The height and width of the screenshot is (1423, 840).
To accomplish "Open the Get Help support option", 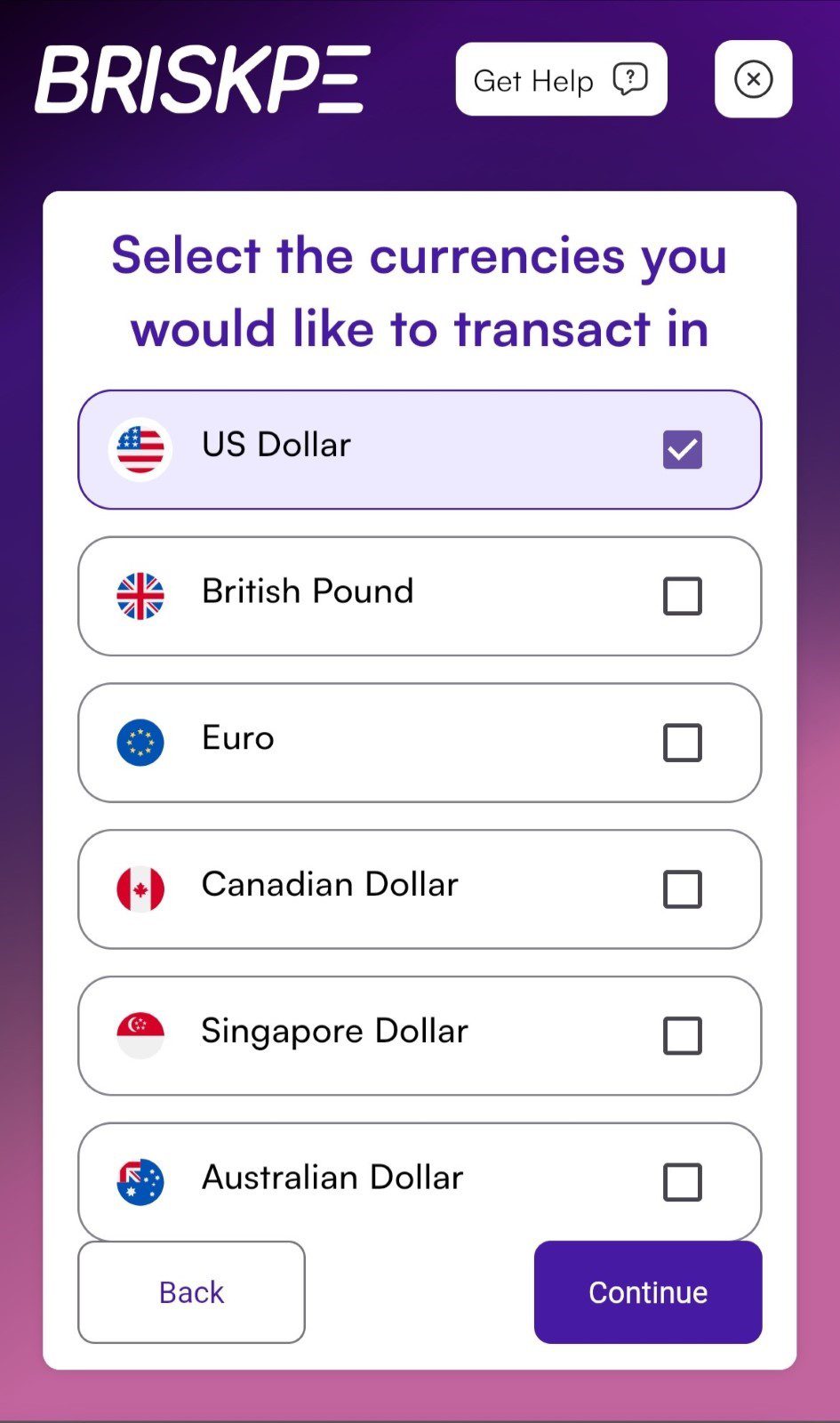I will [x=561, y=80].
